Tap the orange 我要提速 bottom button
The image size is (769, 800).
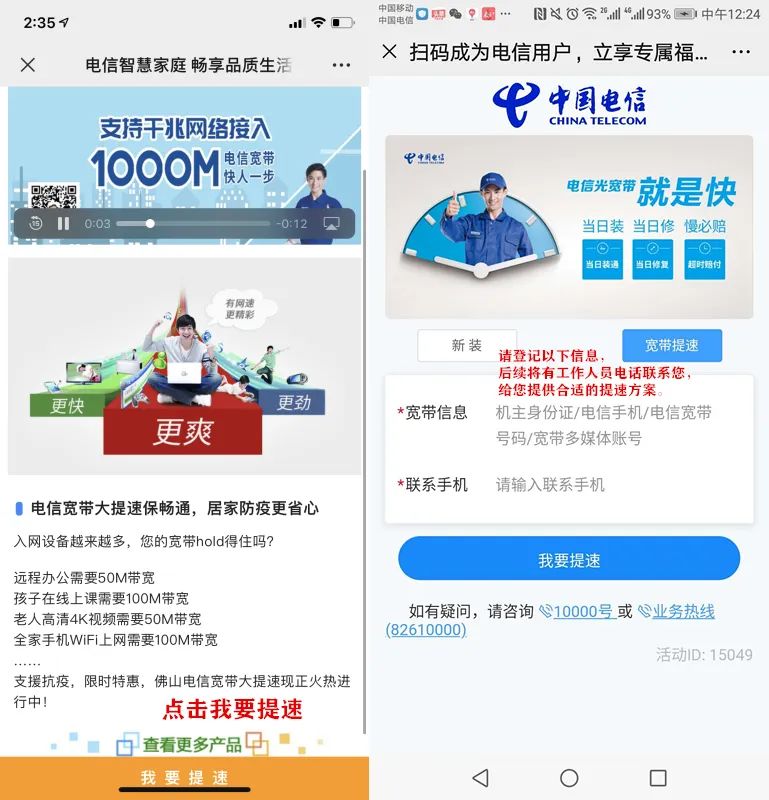[x=184, y=778]
